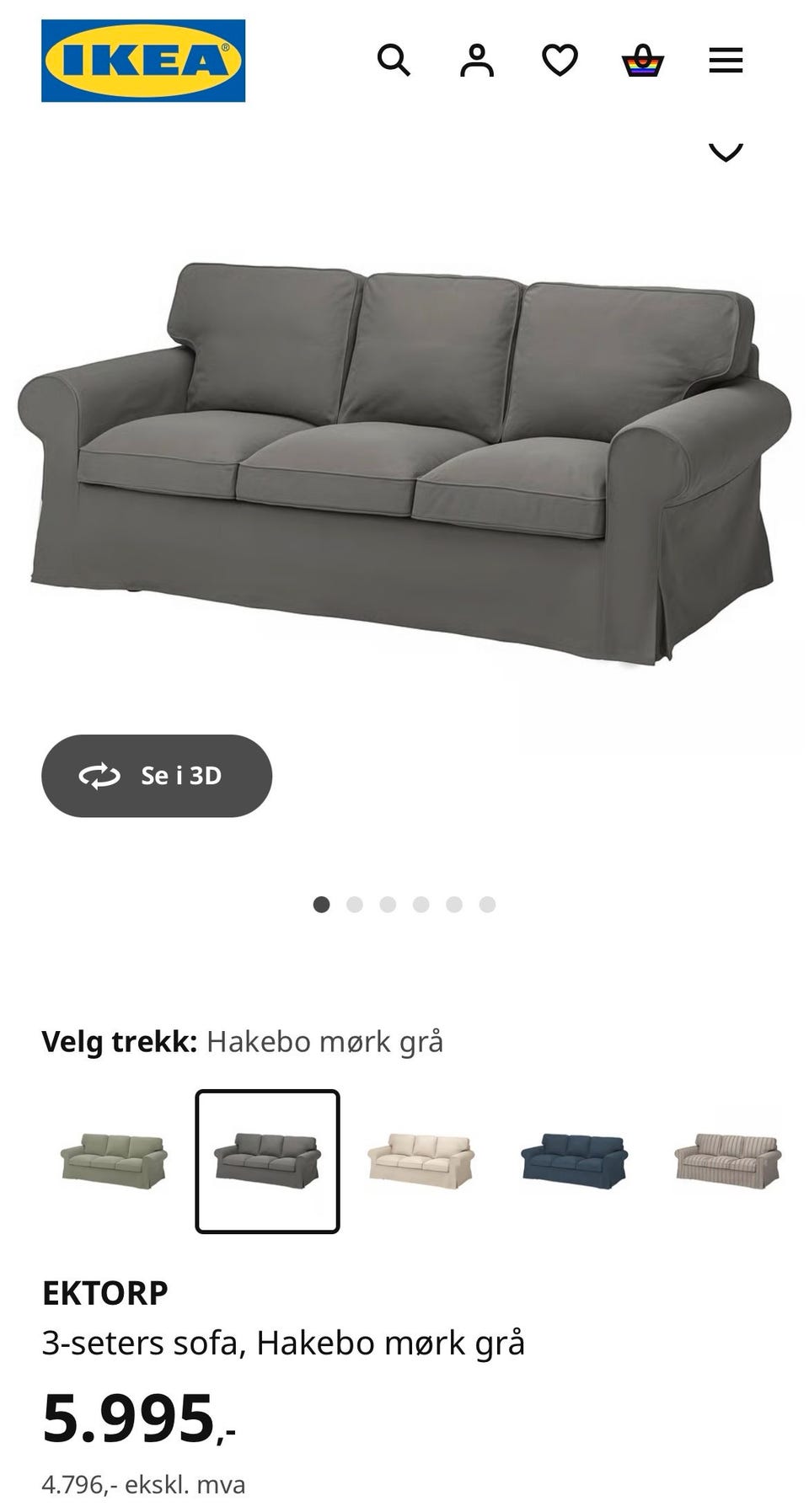Jump to the second product image dot
The image size is (809, 1512).
coord(355,905)
